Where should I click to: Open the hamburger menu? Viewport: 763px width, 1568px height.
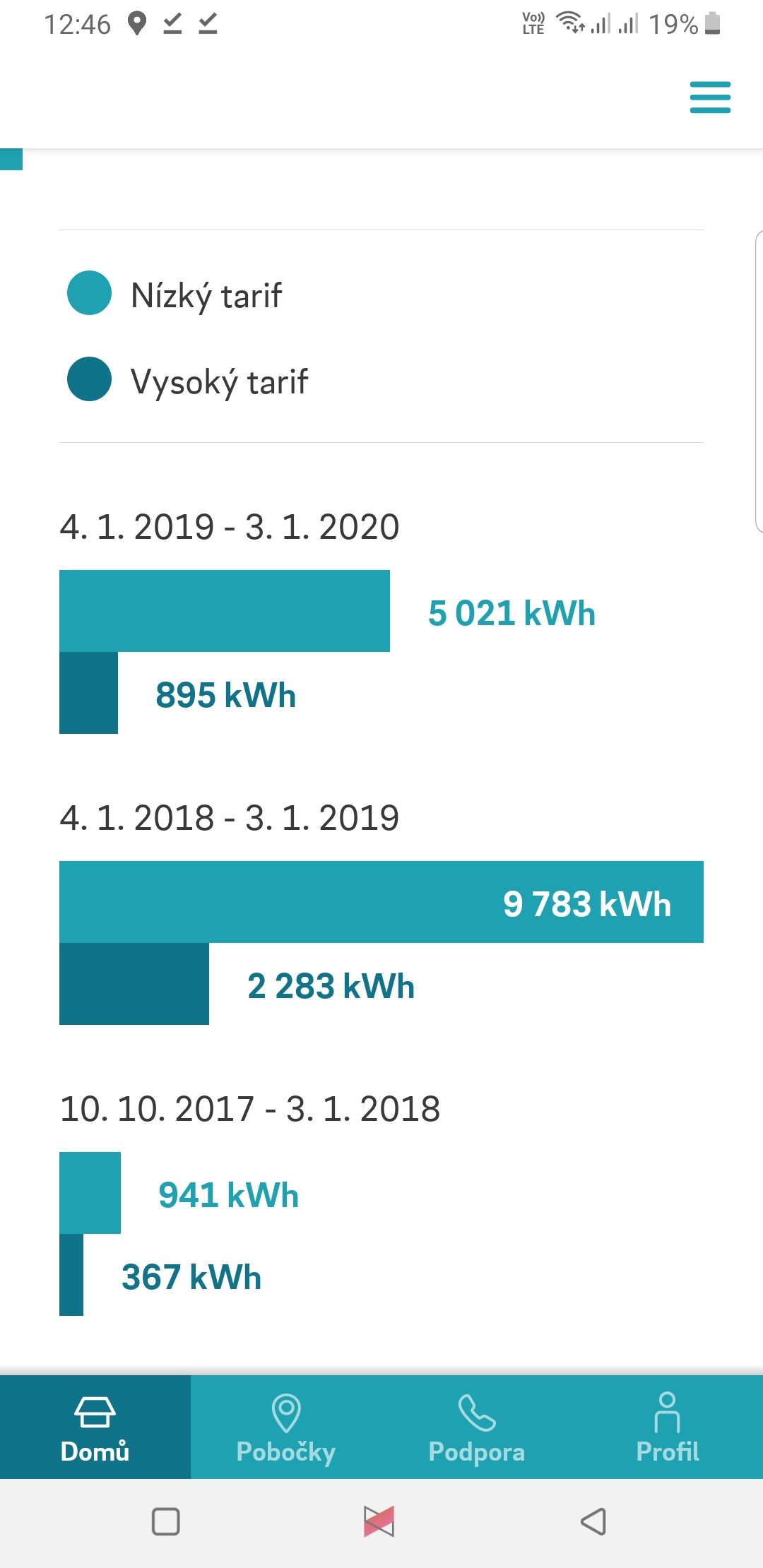710,97
